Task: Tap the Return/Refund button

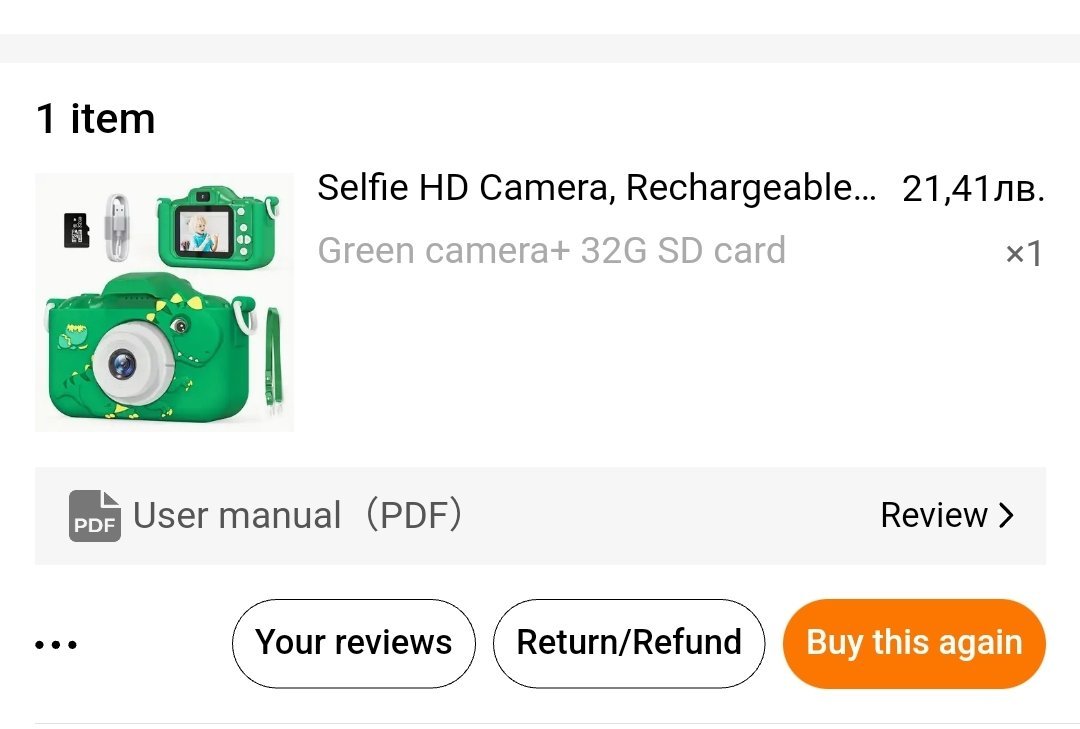Action: [629, 643]
